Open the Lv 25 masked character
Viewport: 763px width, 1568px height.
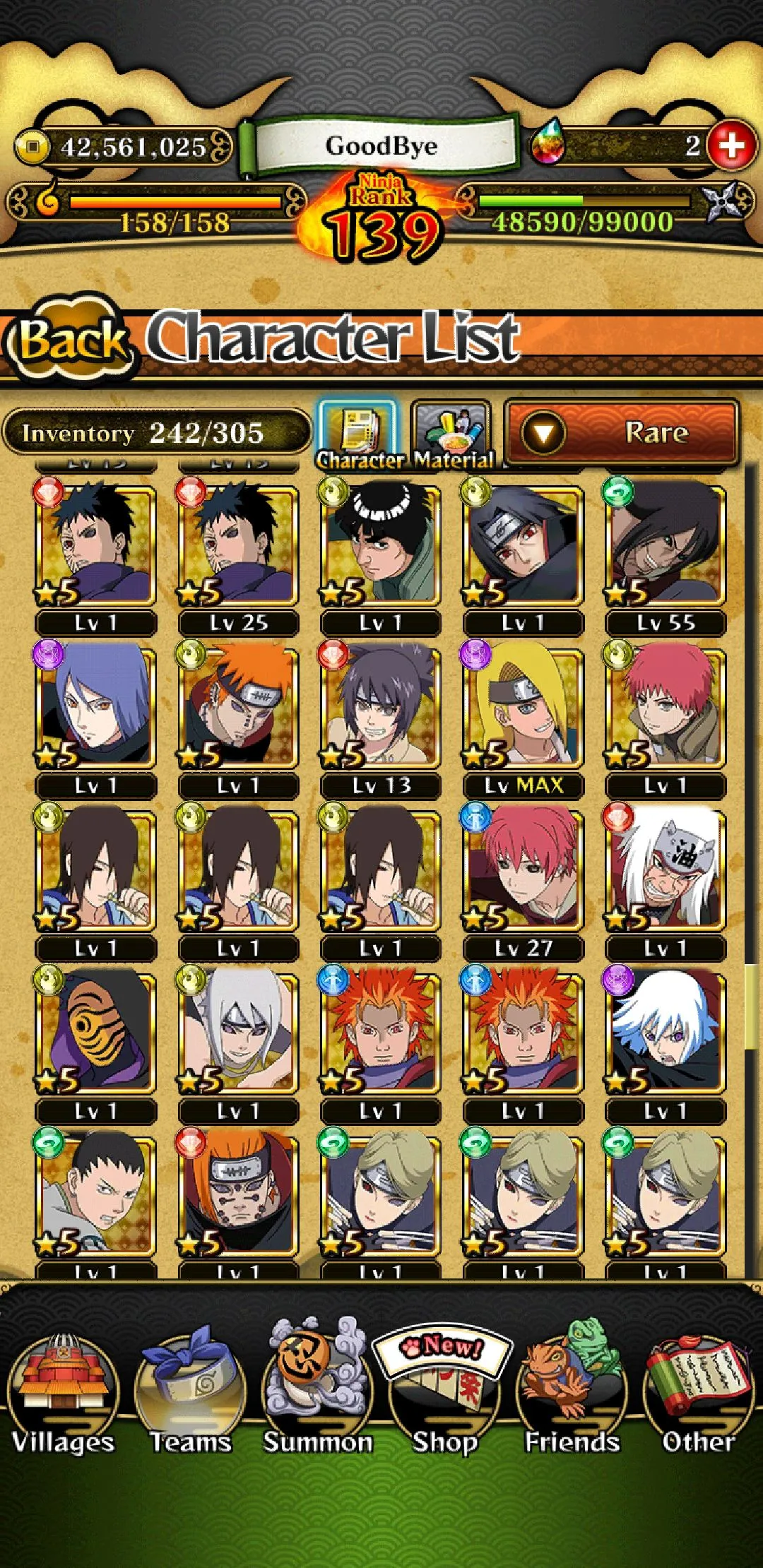click(238, 545)
